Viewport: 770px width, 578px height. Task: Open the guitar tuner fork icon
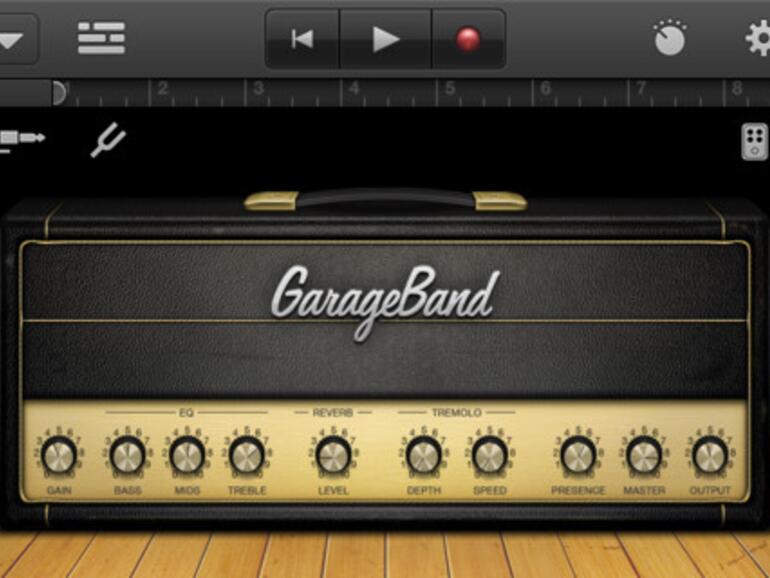[108, 140]
